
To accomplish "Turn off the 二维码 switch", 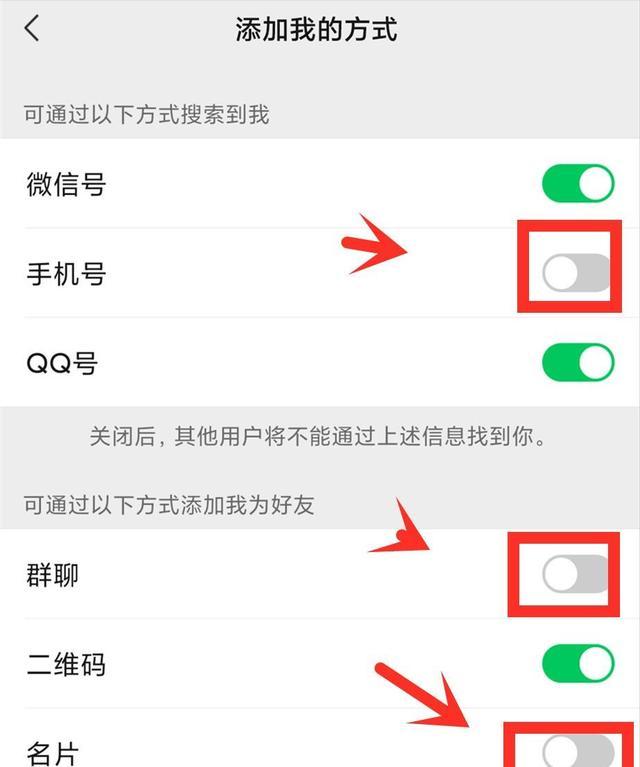I will coord(578,663).
